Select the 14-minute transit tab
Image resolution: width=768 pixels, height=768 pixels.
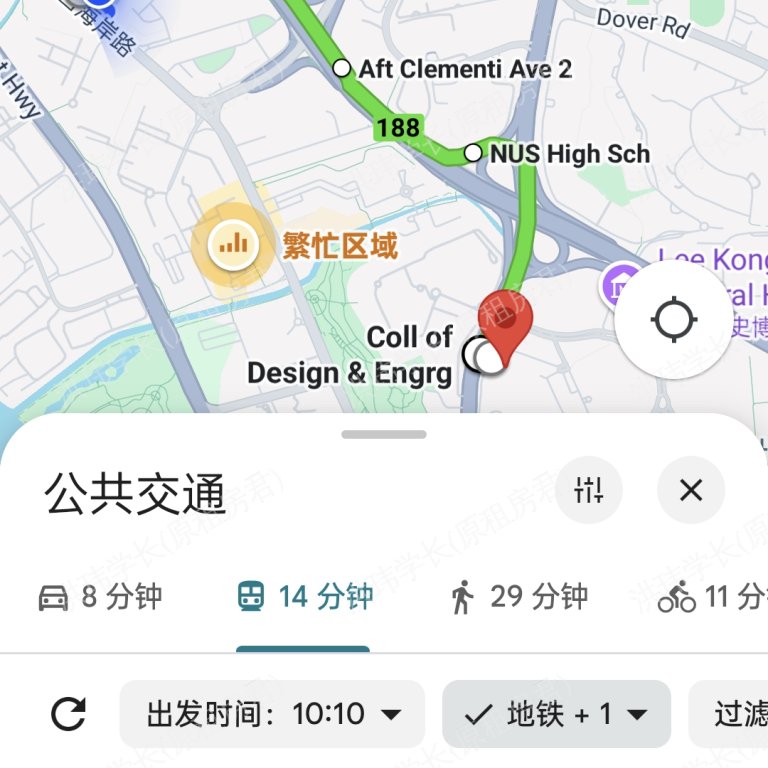click(x=304, y=598)
